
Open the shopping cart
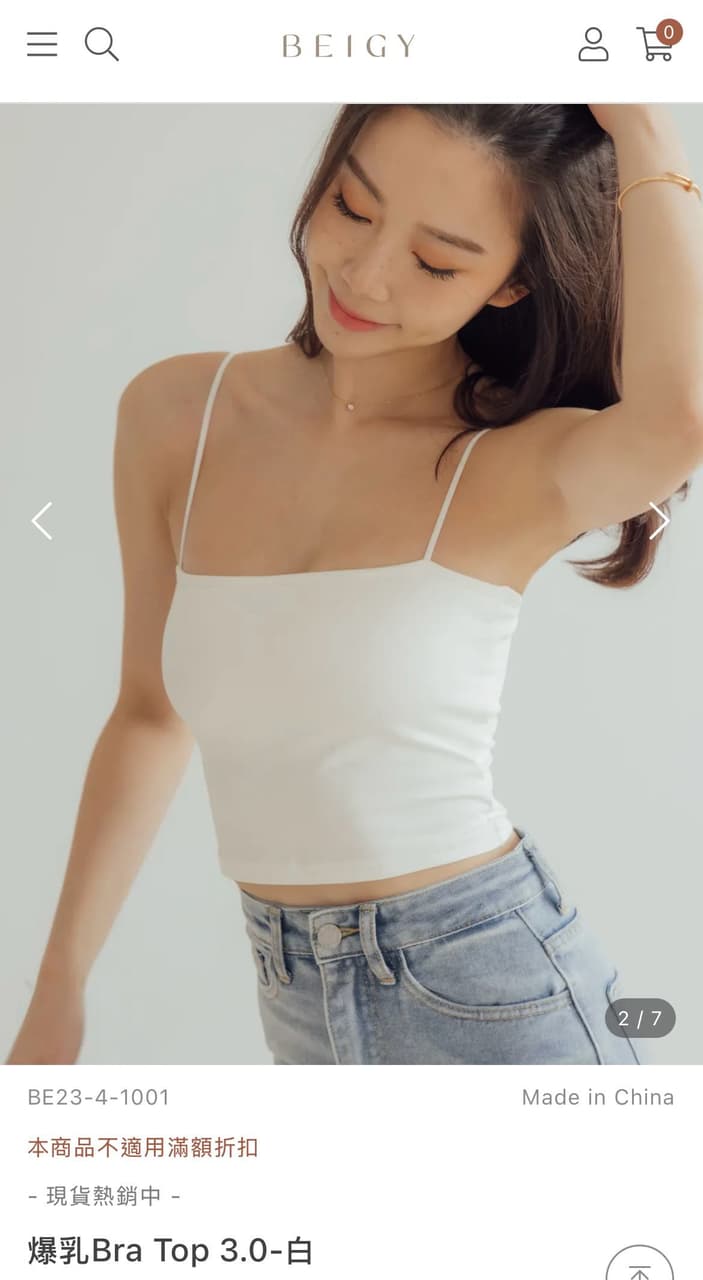coord(656,43)
